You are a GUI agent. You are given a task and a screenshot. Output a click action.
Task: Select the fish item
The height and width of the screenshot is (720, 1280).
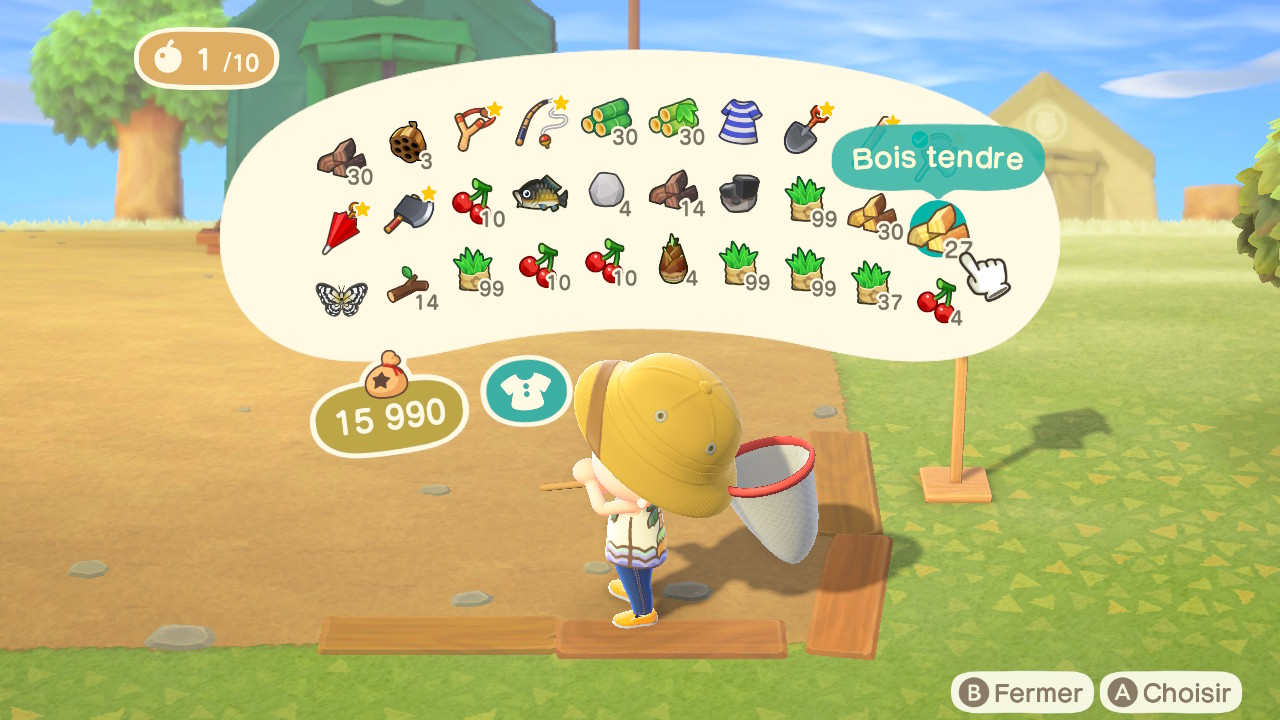pyautogui.click(x=540, y=194)
